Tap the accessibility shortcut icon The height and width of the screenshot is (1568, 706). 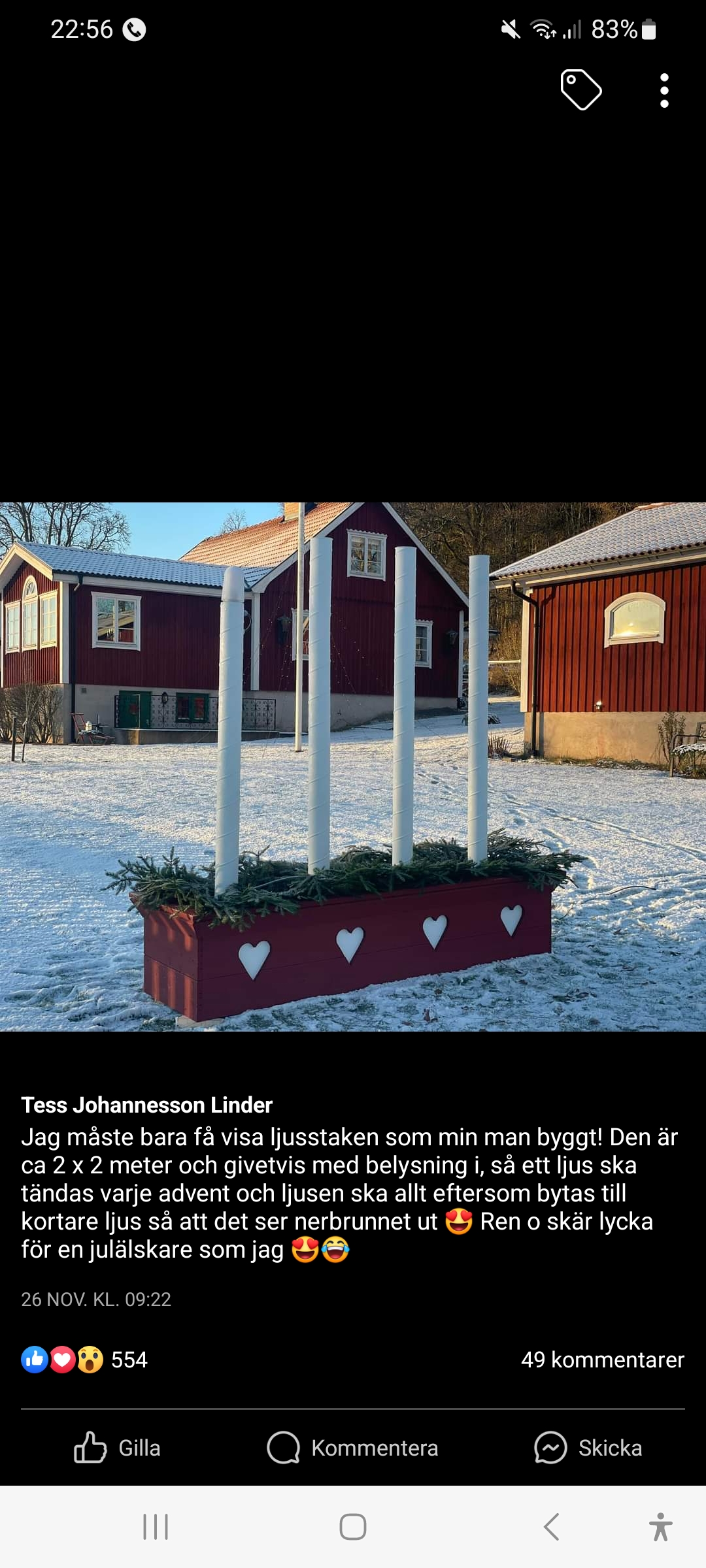[x=660, y=1527]
